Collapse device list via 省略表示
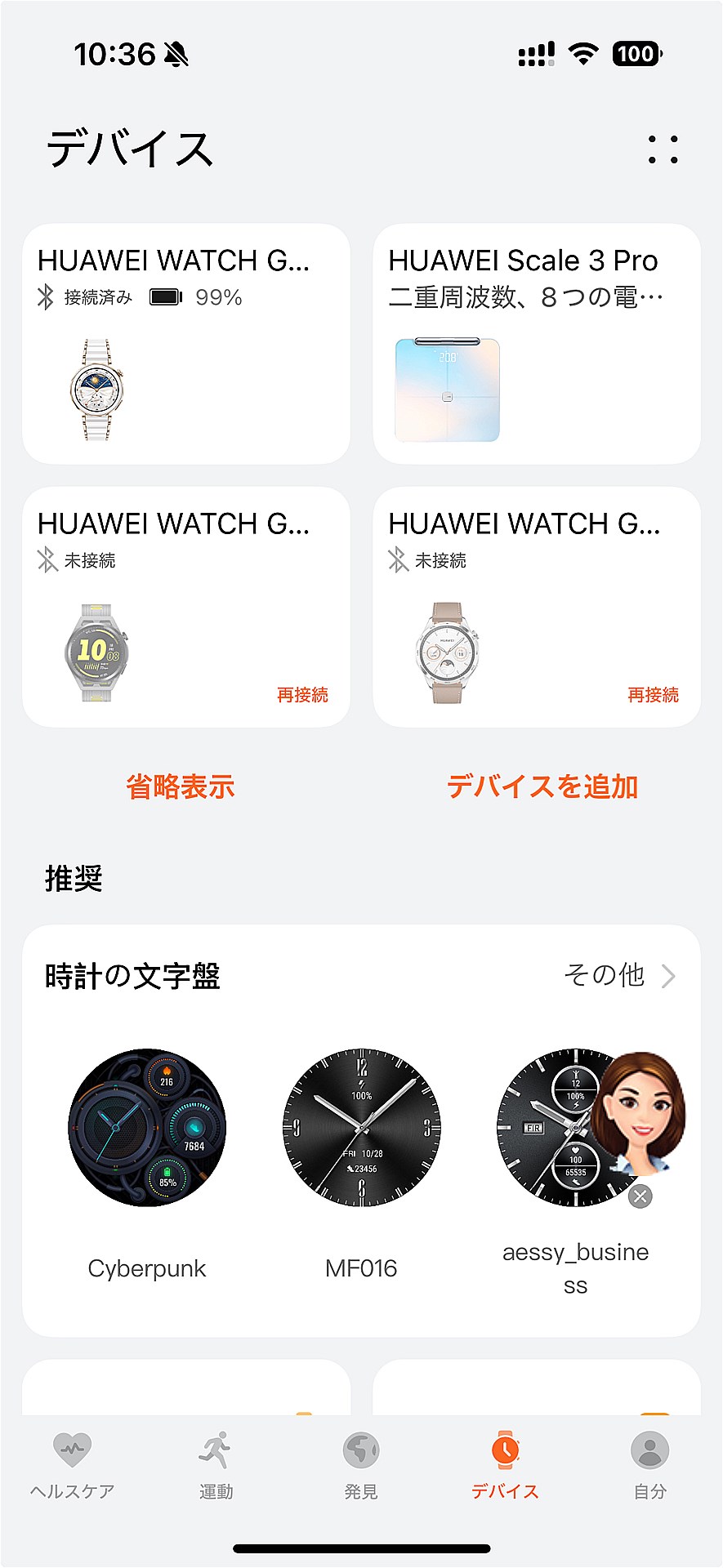The image size is (723, 1568). (x=181, y=786)
